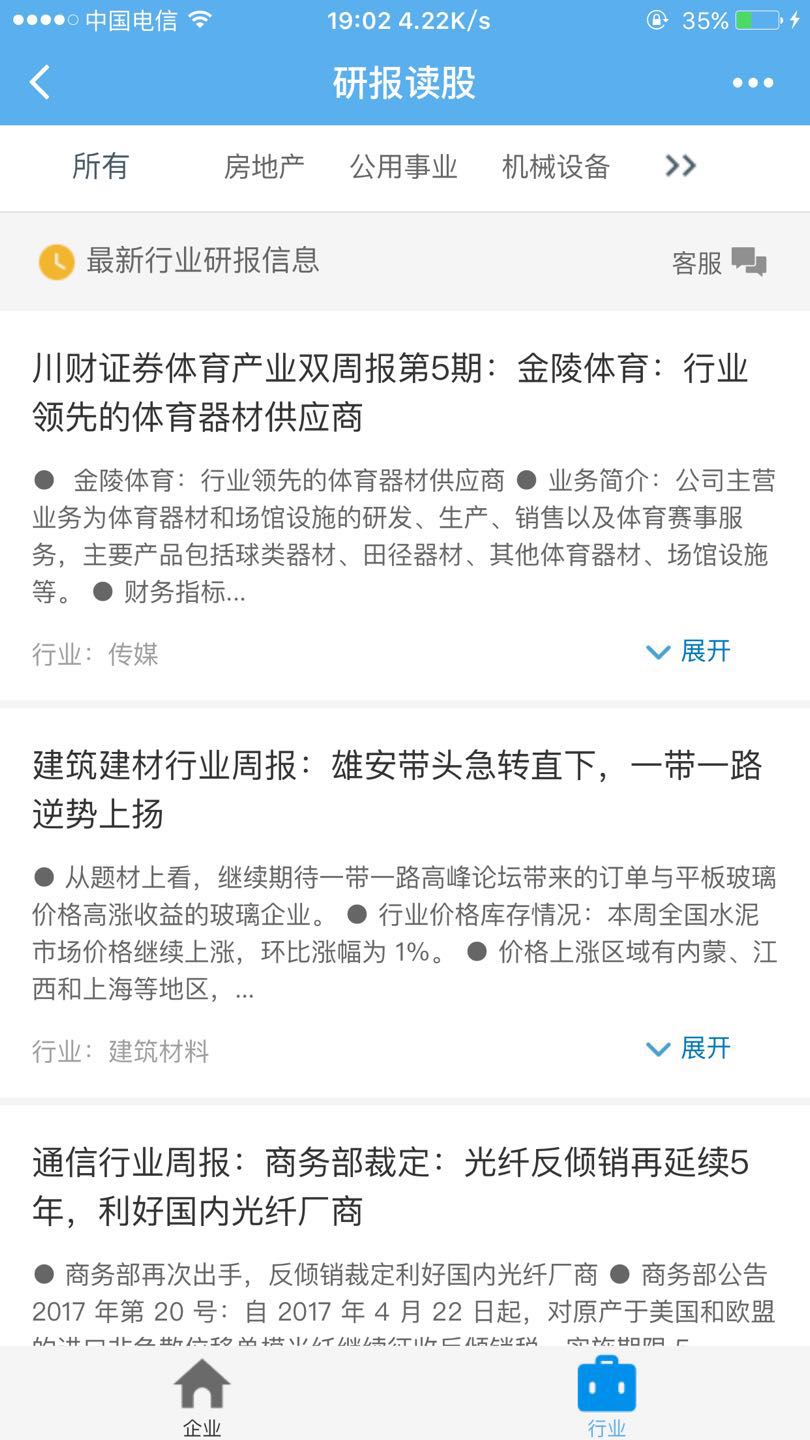810x1440 pixels.
Task: Go back using the top-left arrow
Action: tap(40, 83)
